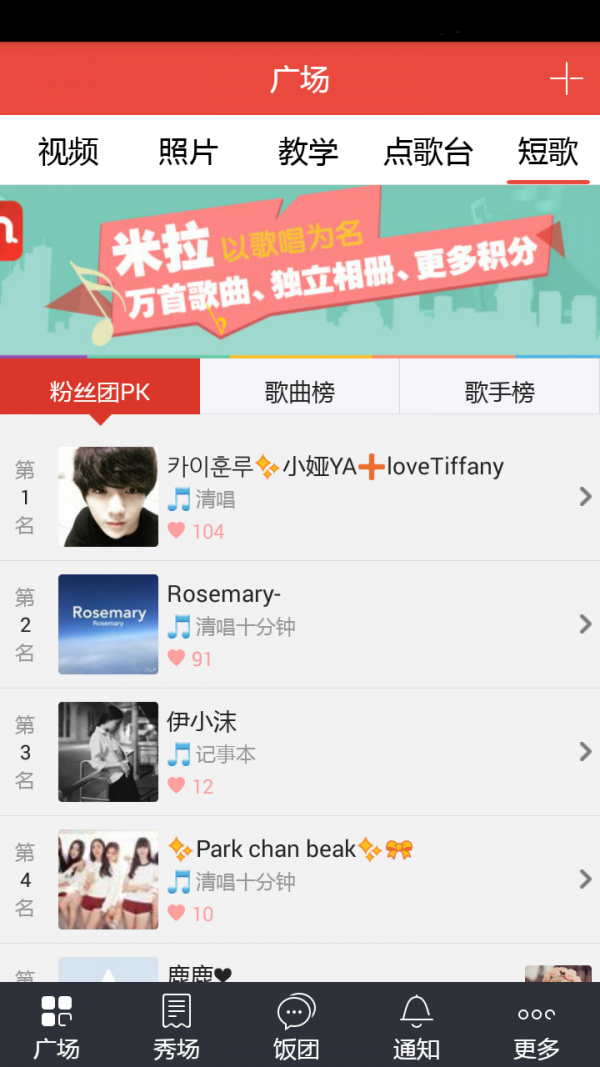Tap the plus icon in the header
Image resolution: width=600 pixels, height=1067 pixels.
click(x=566, y=79)
